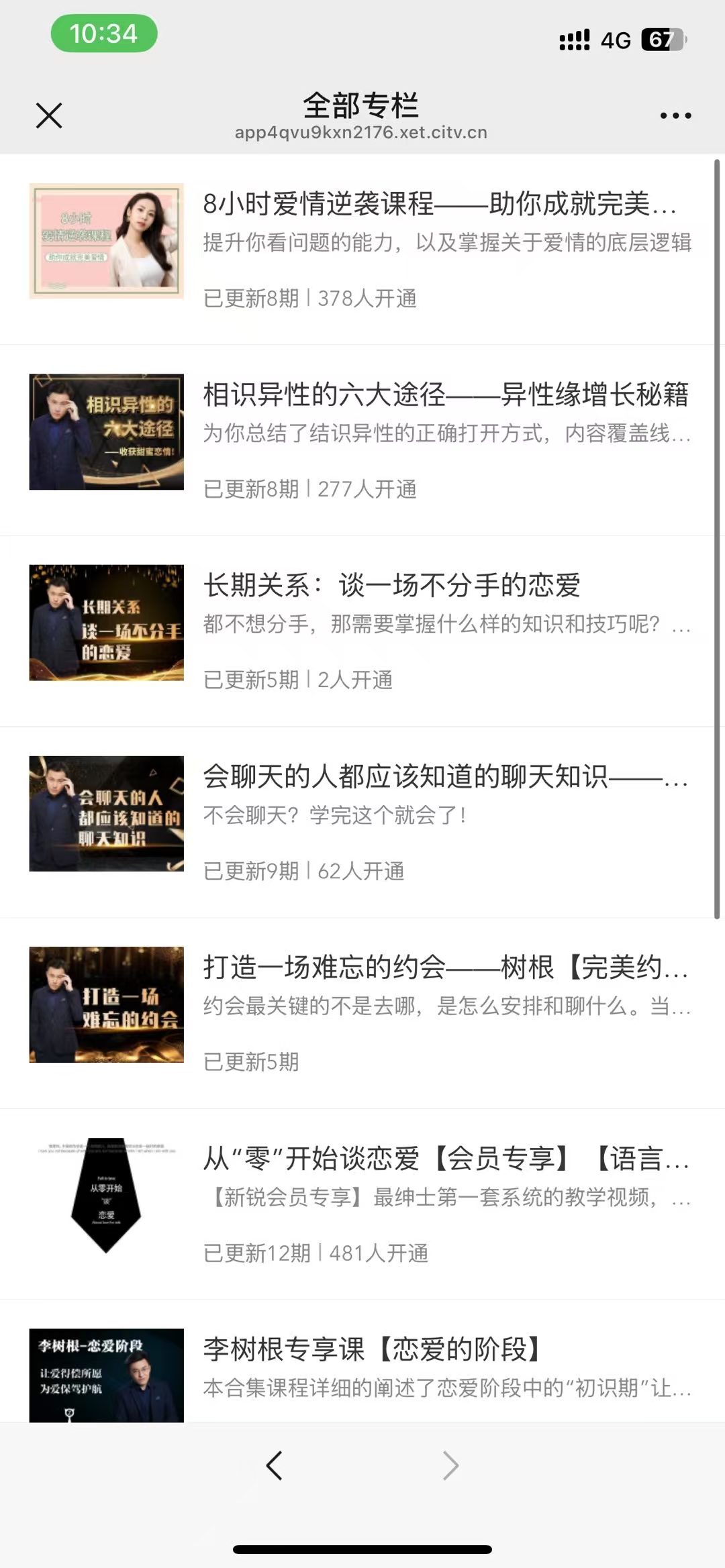View 会聊天的人都应该知道的聊天知识 column
Viewport: 725px width, 1568px height.
[x=444, y=776]
